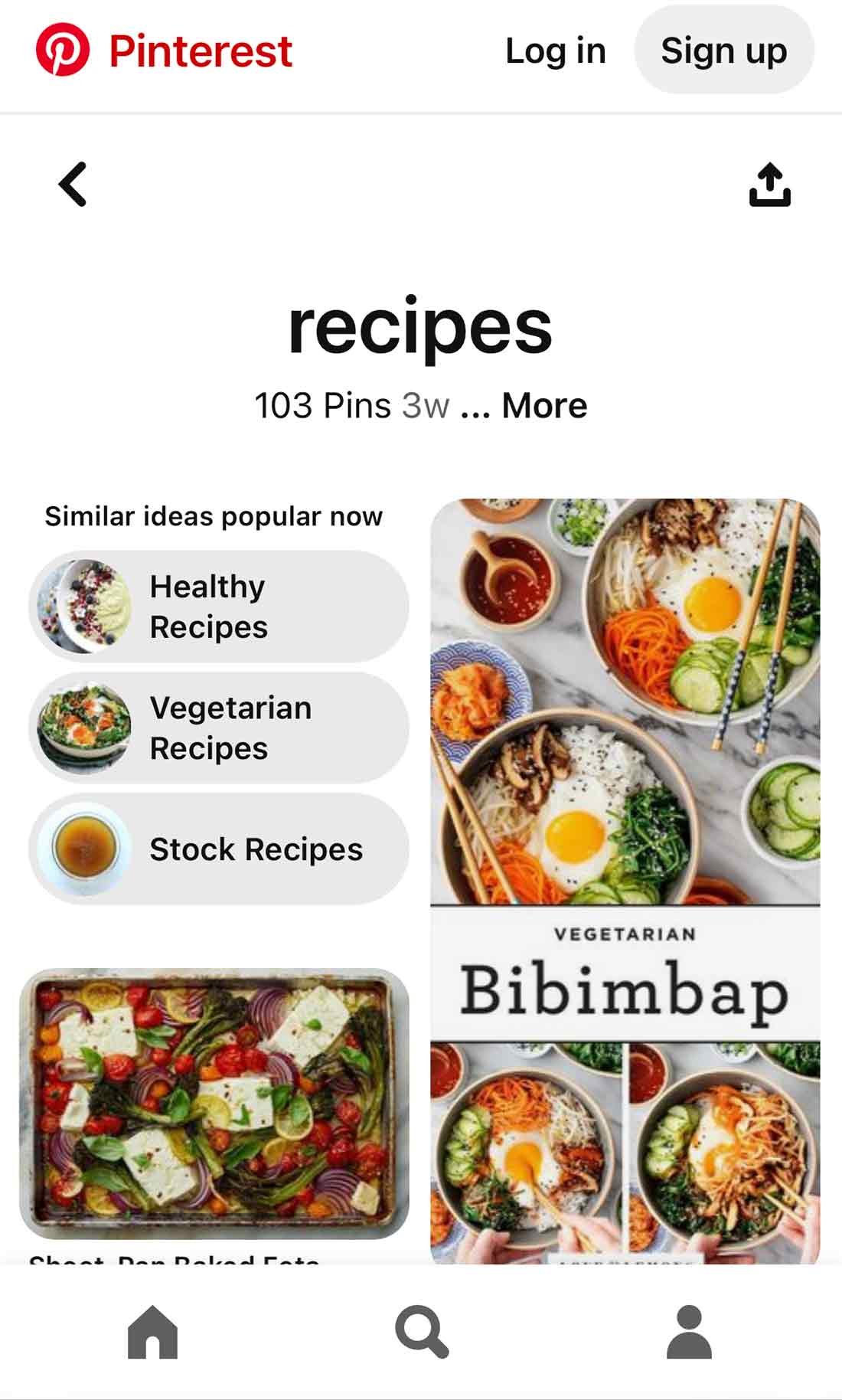Select the Healthy Recipes chip

click(219, 607)
